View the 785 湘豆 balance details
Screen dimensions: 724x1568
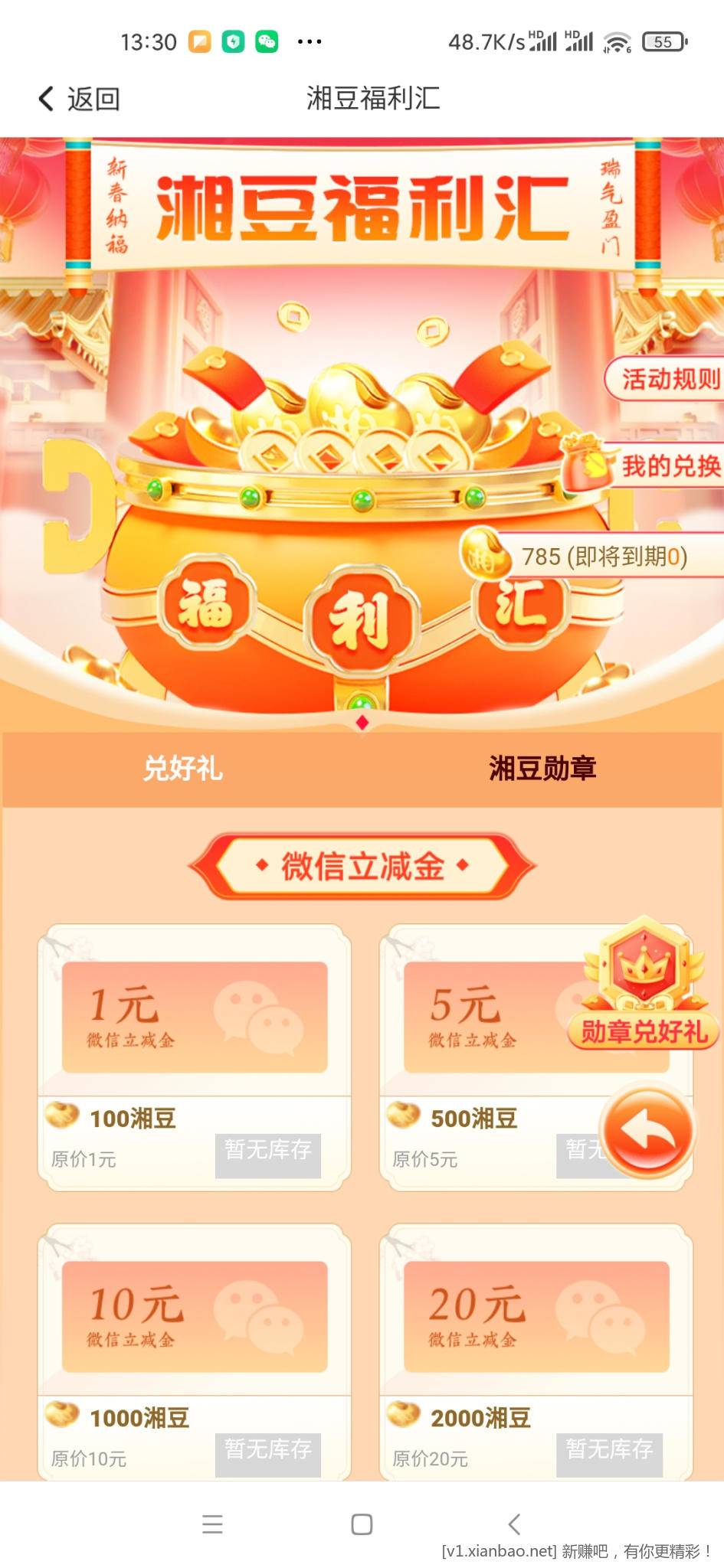(x=602, y=556)
